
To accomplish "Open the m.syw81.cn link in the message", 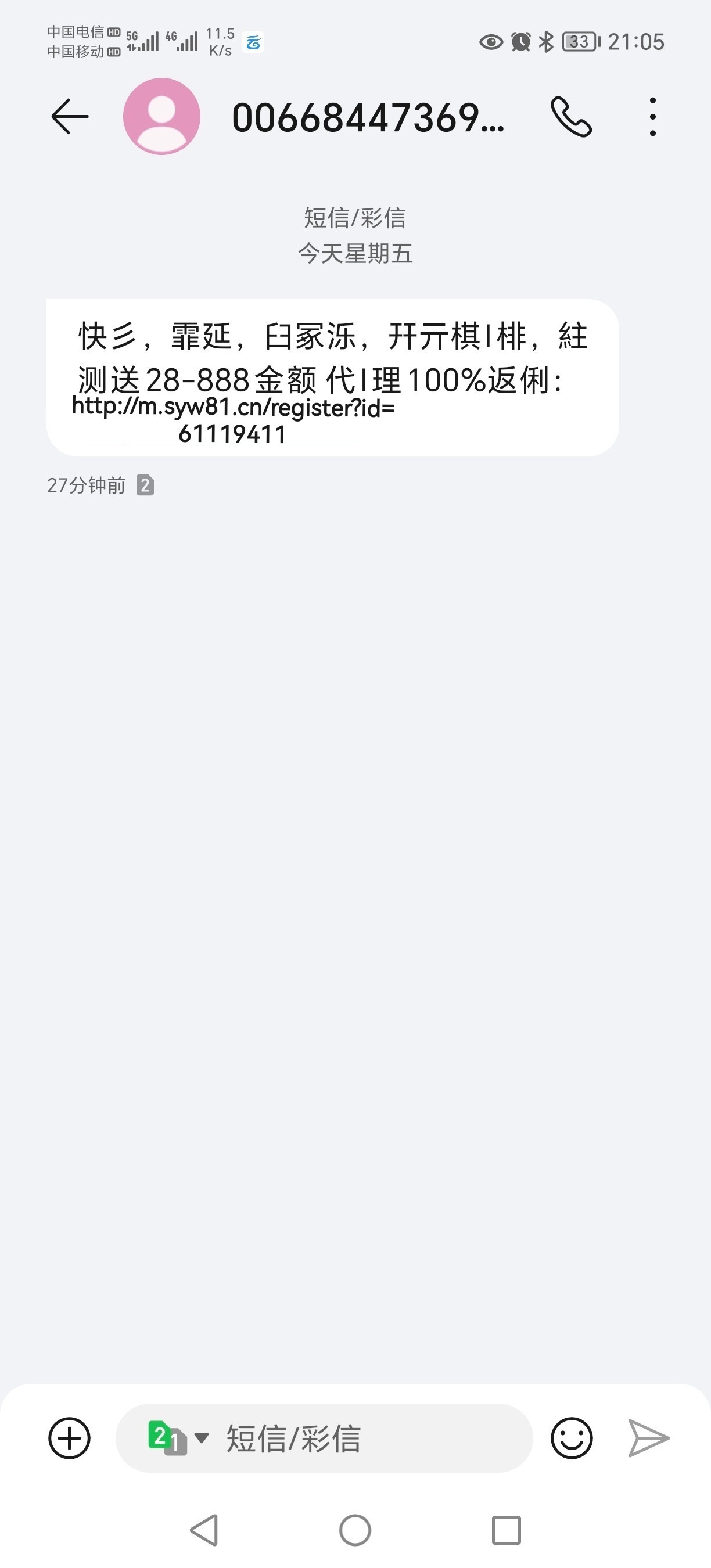I will (x=233, y=407).
